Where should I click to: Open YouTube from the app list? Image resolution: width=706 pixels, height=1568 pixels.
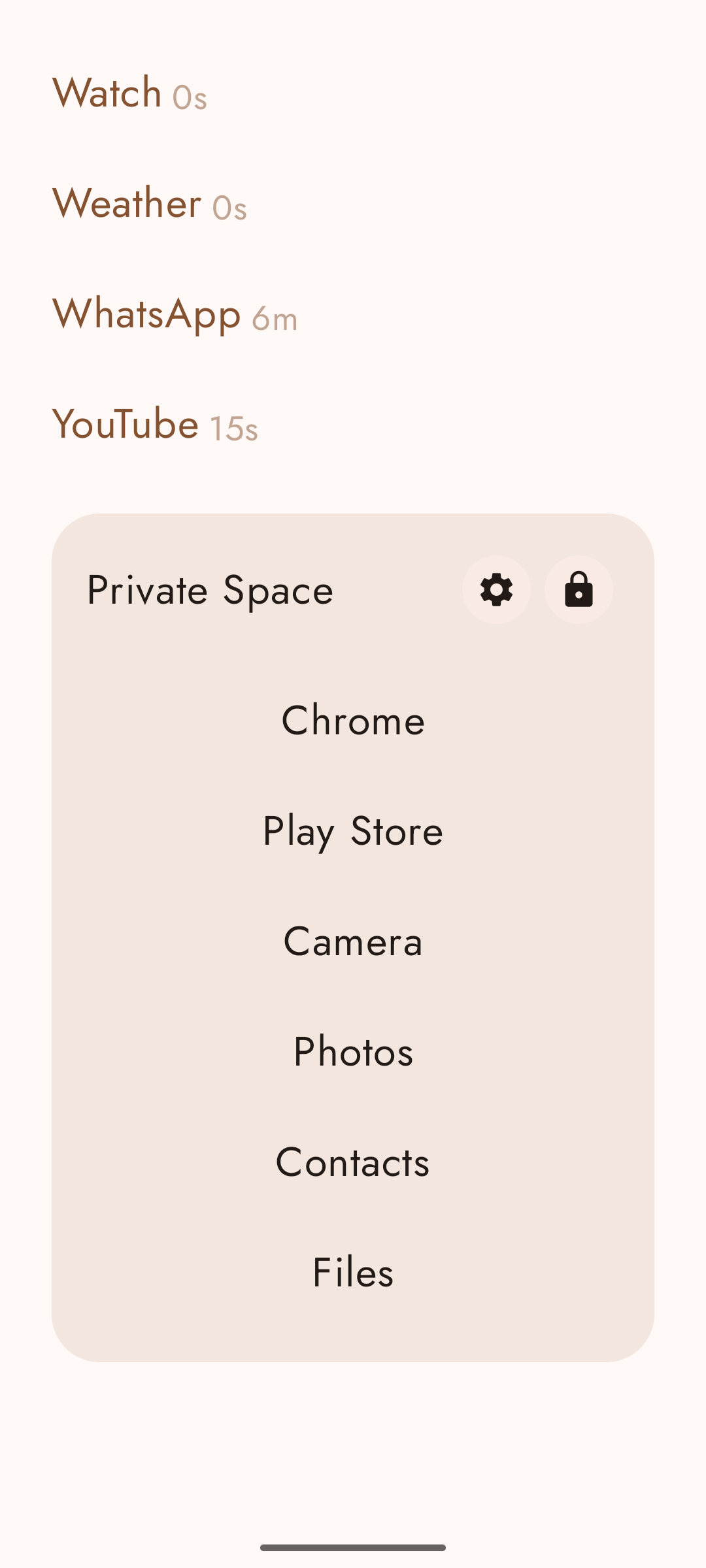(x=126, y=424)
